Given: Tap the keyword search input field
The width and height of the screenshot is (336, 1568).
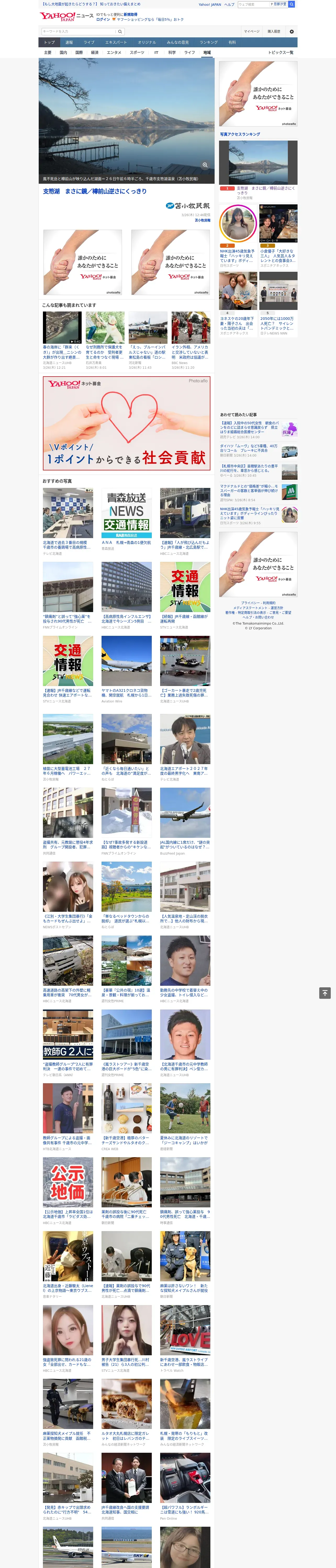Looking at the screenshot, I should tap(78, 31).
